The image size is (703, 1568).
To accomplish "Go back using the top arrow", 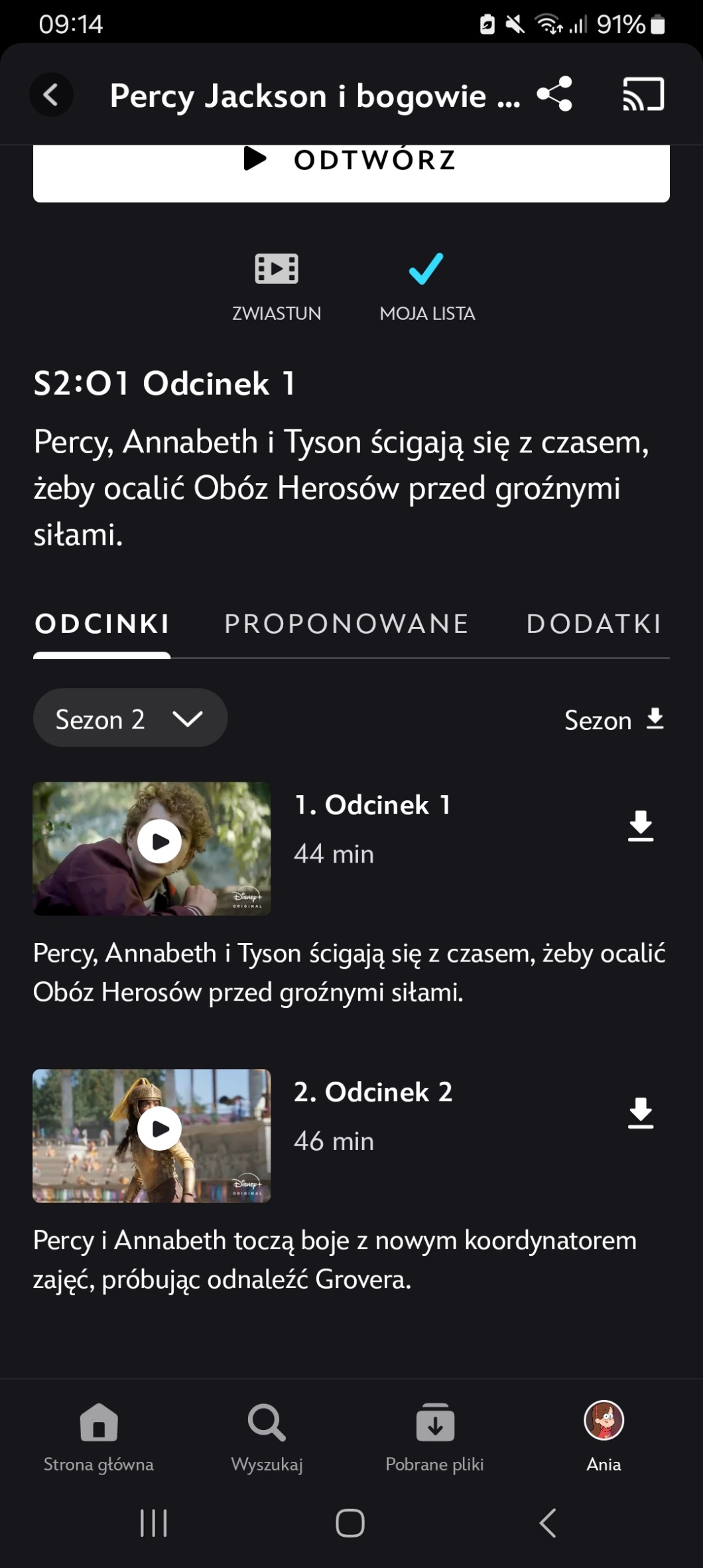I will [51, 95].
